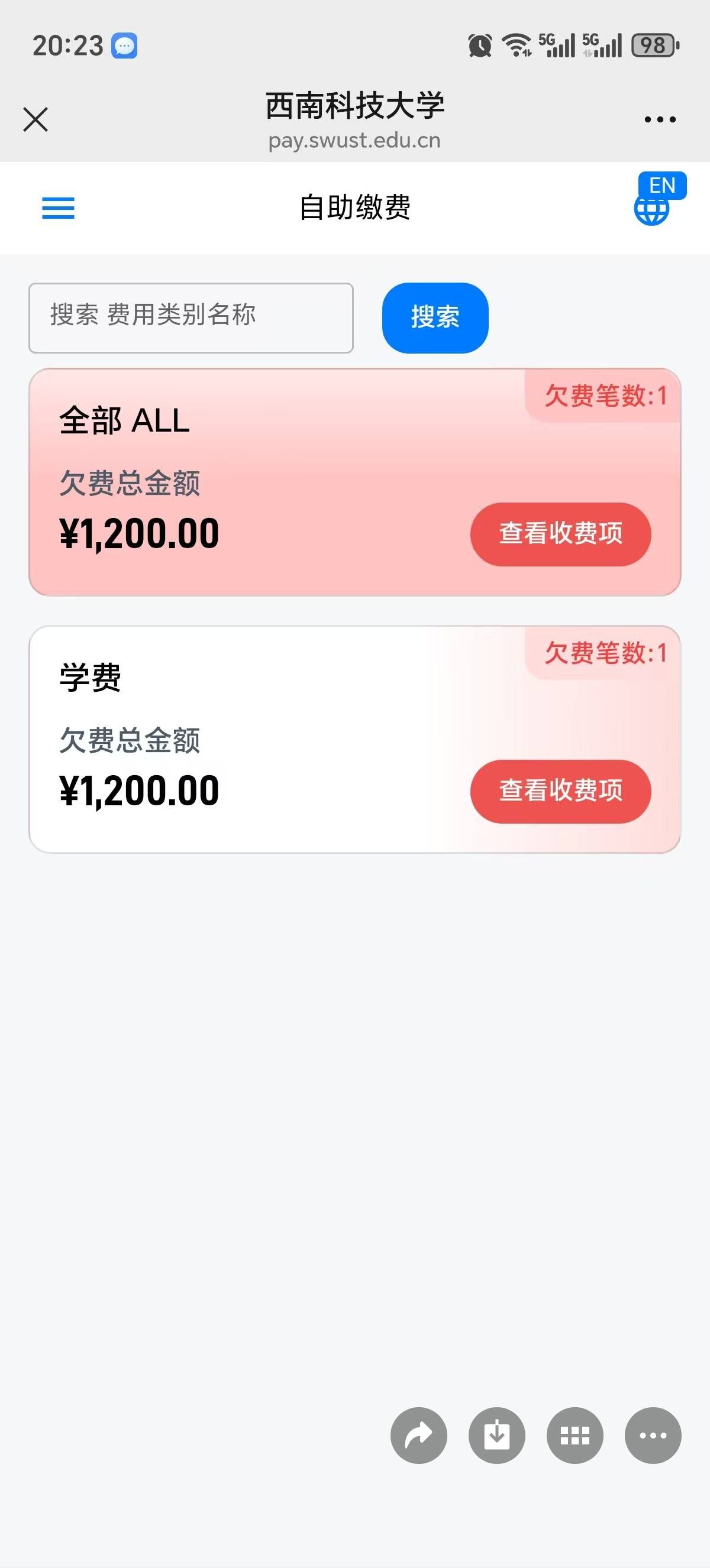
Task: Open the floating three-dot more button
Action: pyautogui.click(x=653, y=1436)
